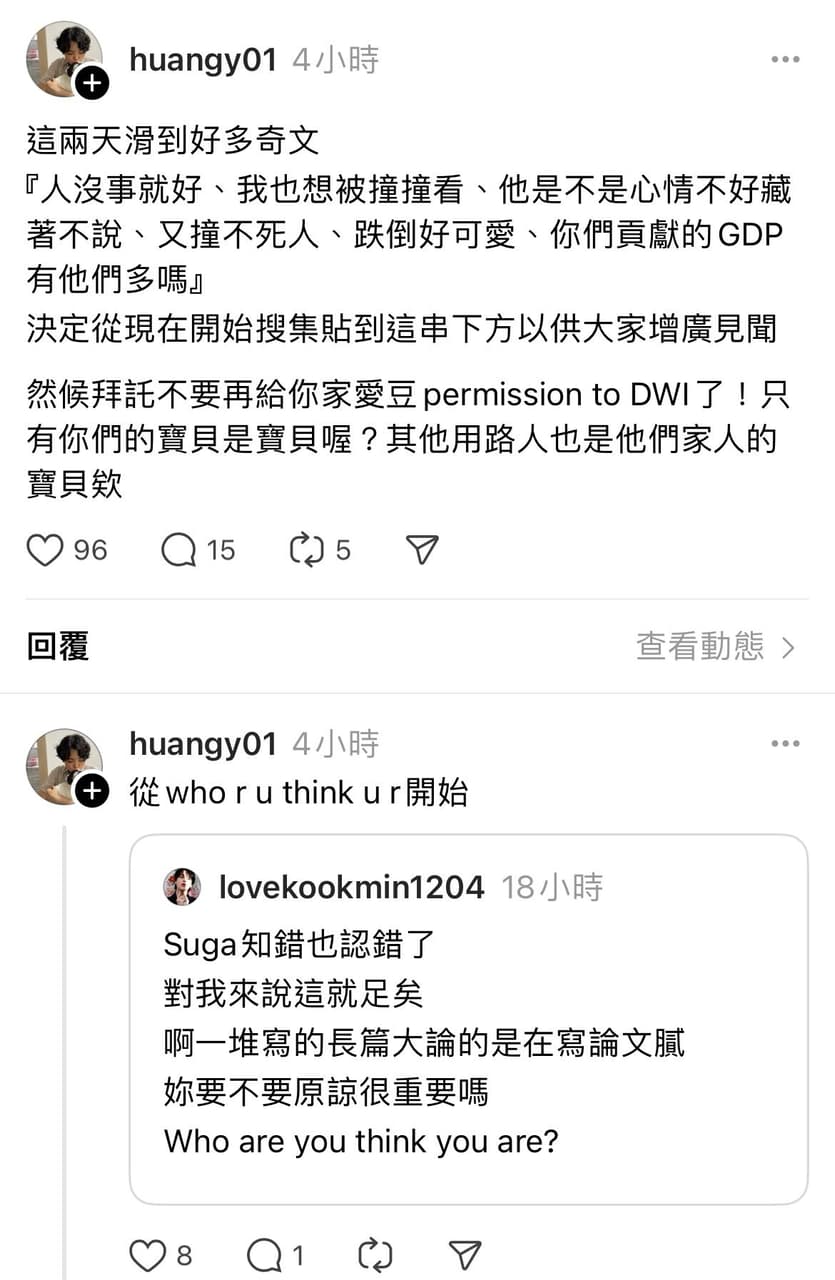Open the 15 comments on main post
Image resolution: width=835 pixels, height=1280 pixels.
pyautogui.click(x=179, y=550)
